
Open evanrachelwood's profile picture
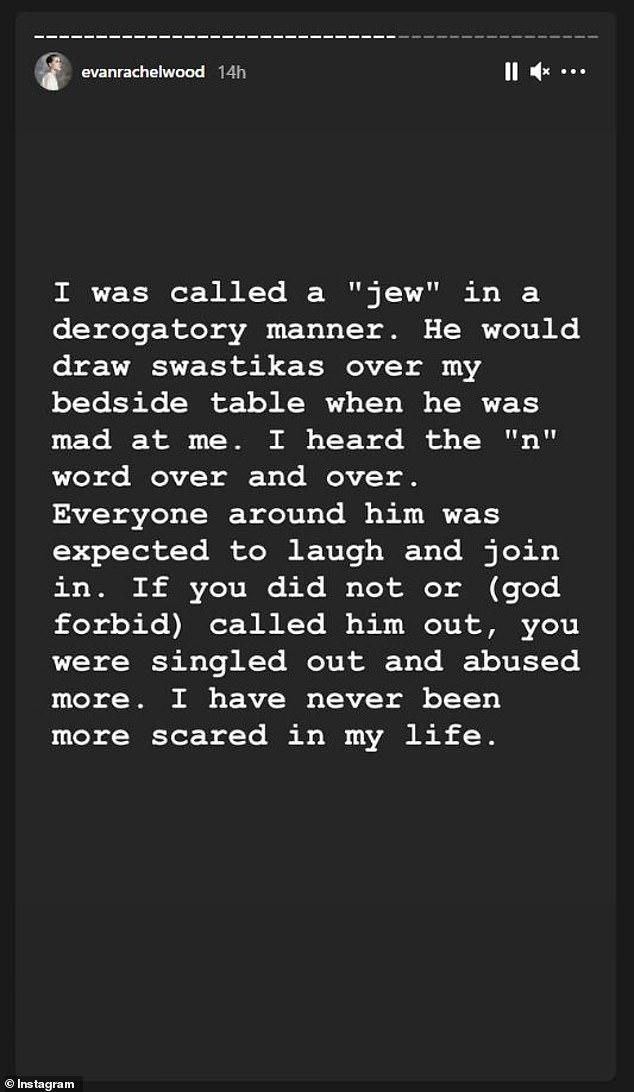coord(53,72)
